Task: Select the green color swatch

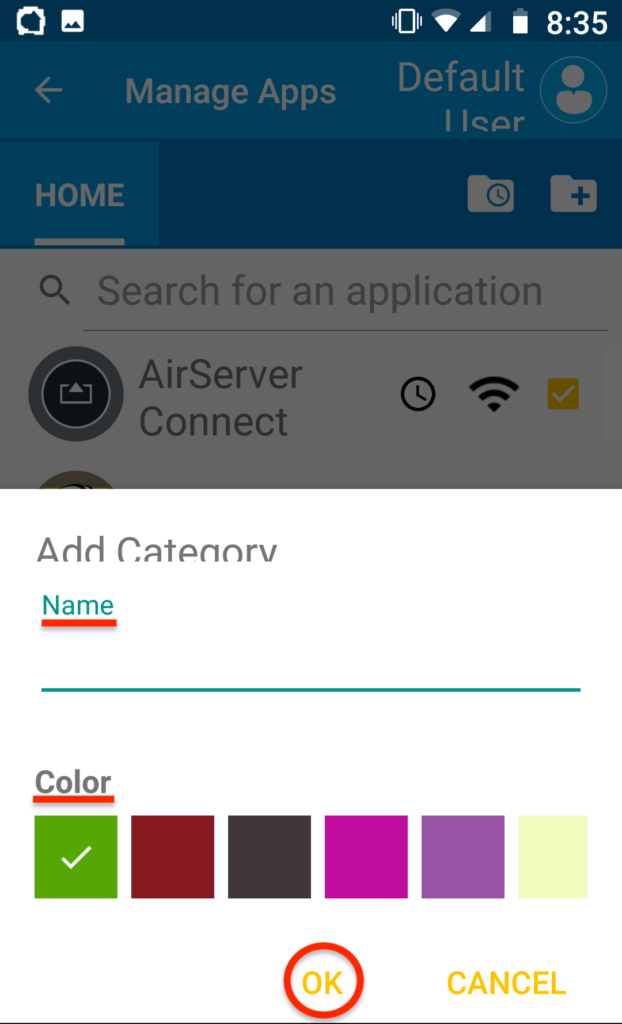Action: (76, 857)
